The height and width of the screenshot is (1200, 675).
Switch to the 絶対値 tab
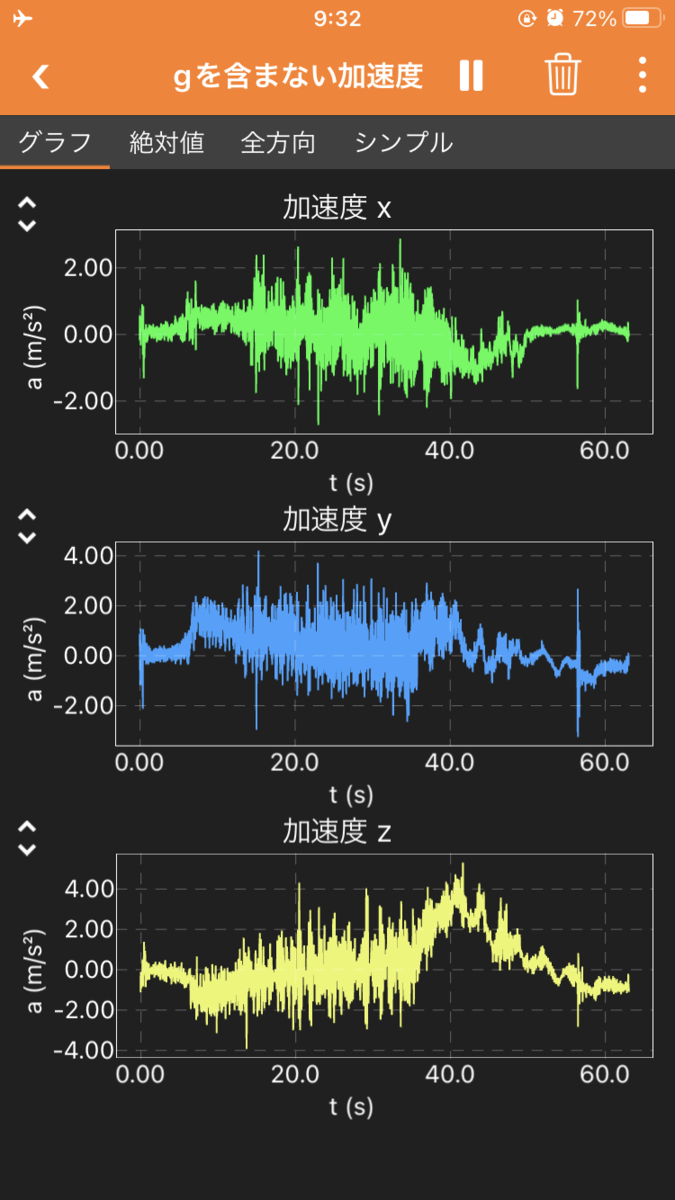point(167,143)
